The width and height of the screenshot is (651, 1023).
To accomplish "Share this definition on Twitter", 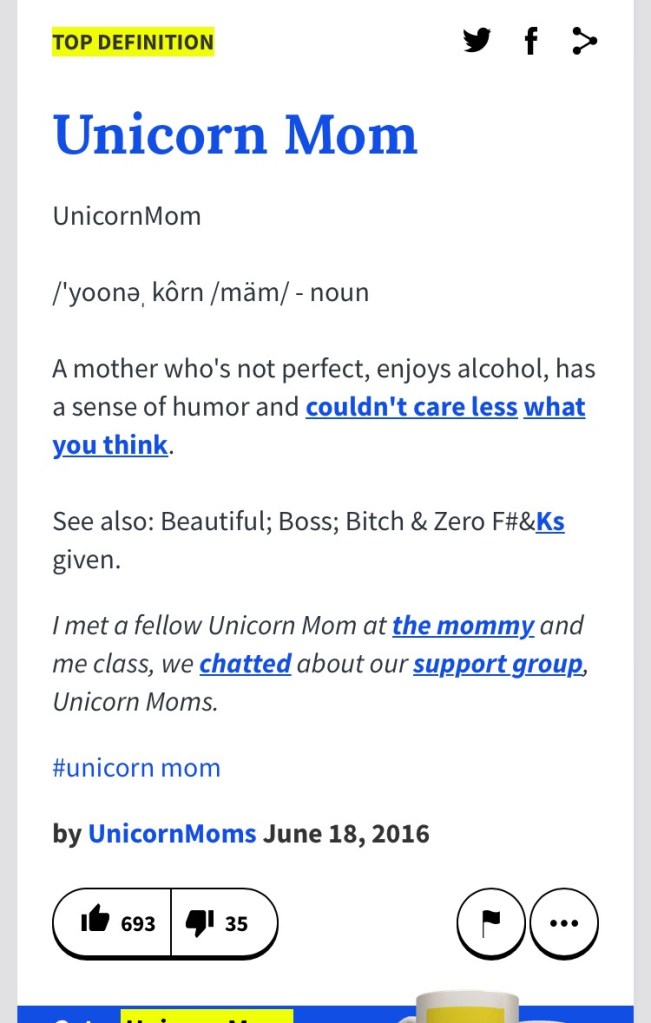I will click(477, 41).
